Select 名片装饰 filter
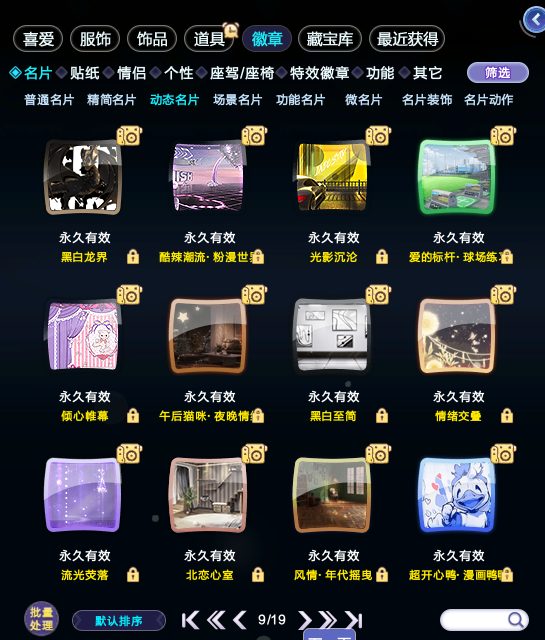 point(427,100)
